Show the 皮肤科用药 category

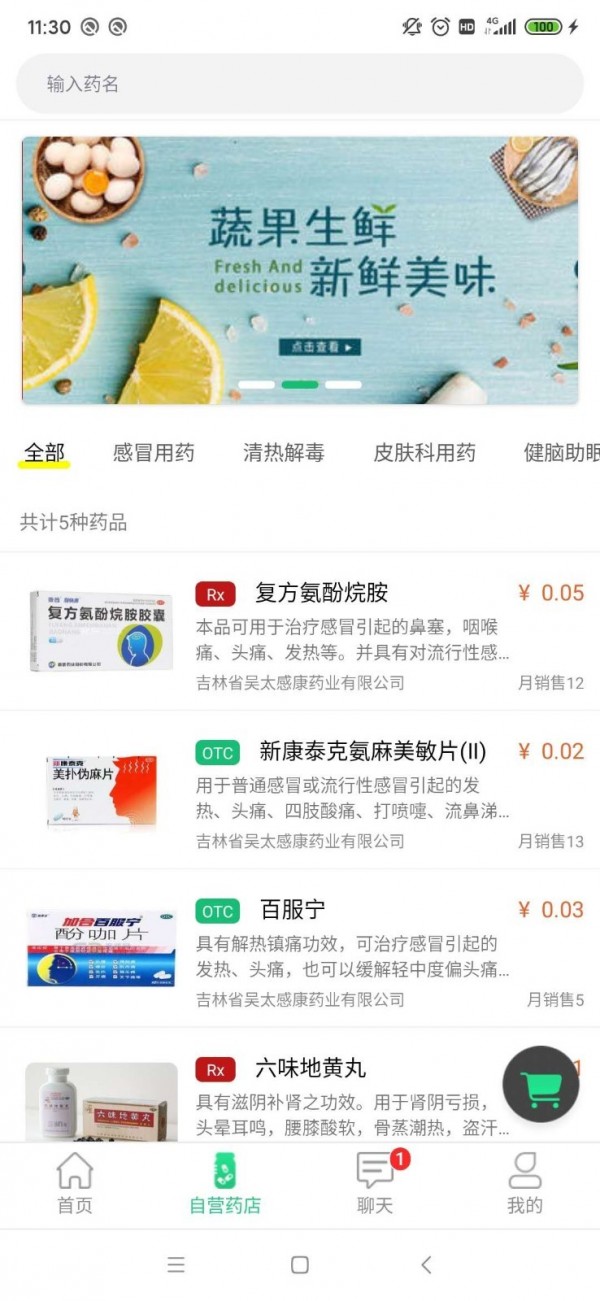(424, 453)
